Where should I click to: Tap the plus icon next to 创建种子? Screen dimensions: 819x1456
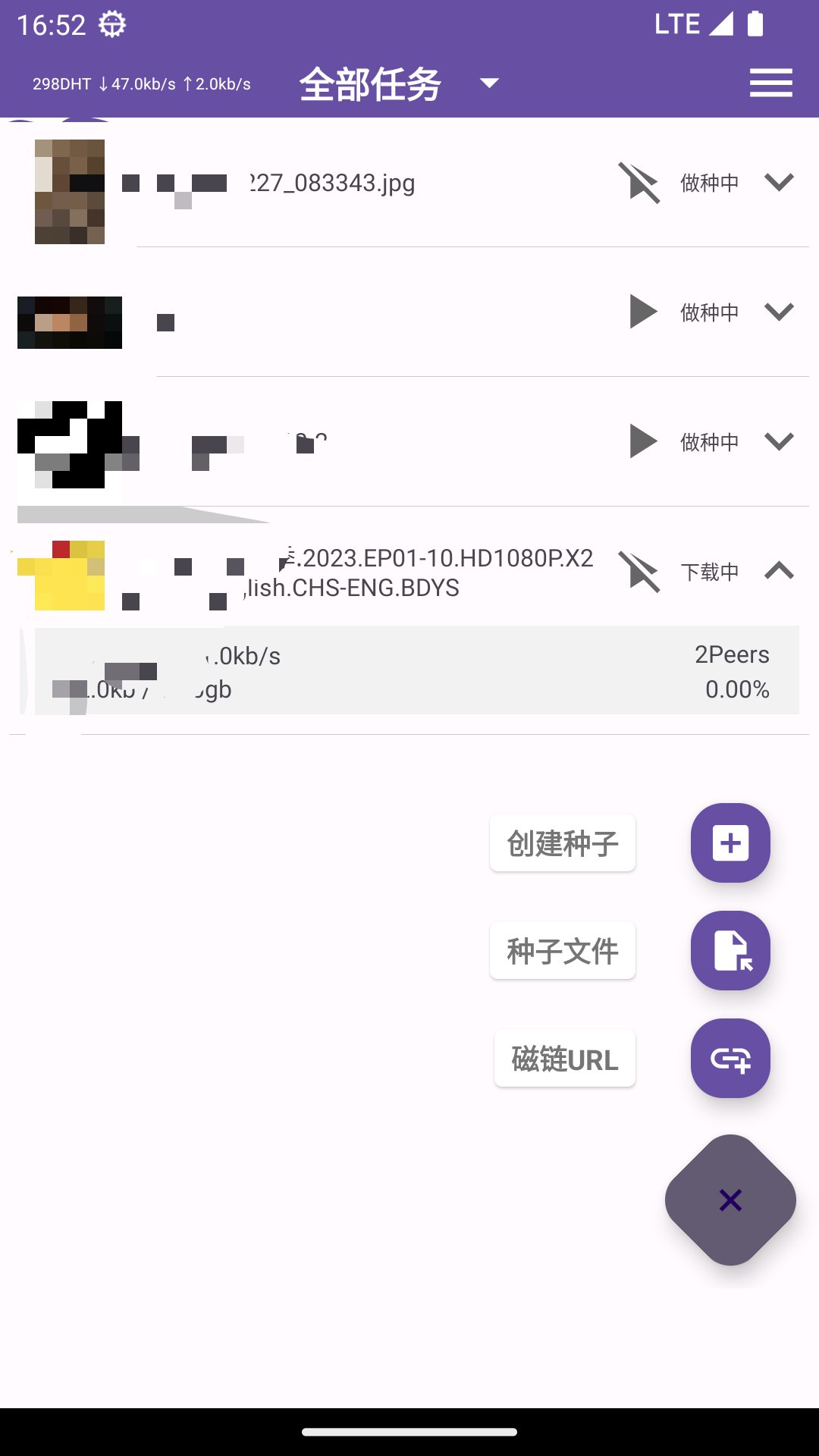pos(730,843)
